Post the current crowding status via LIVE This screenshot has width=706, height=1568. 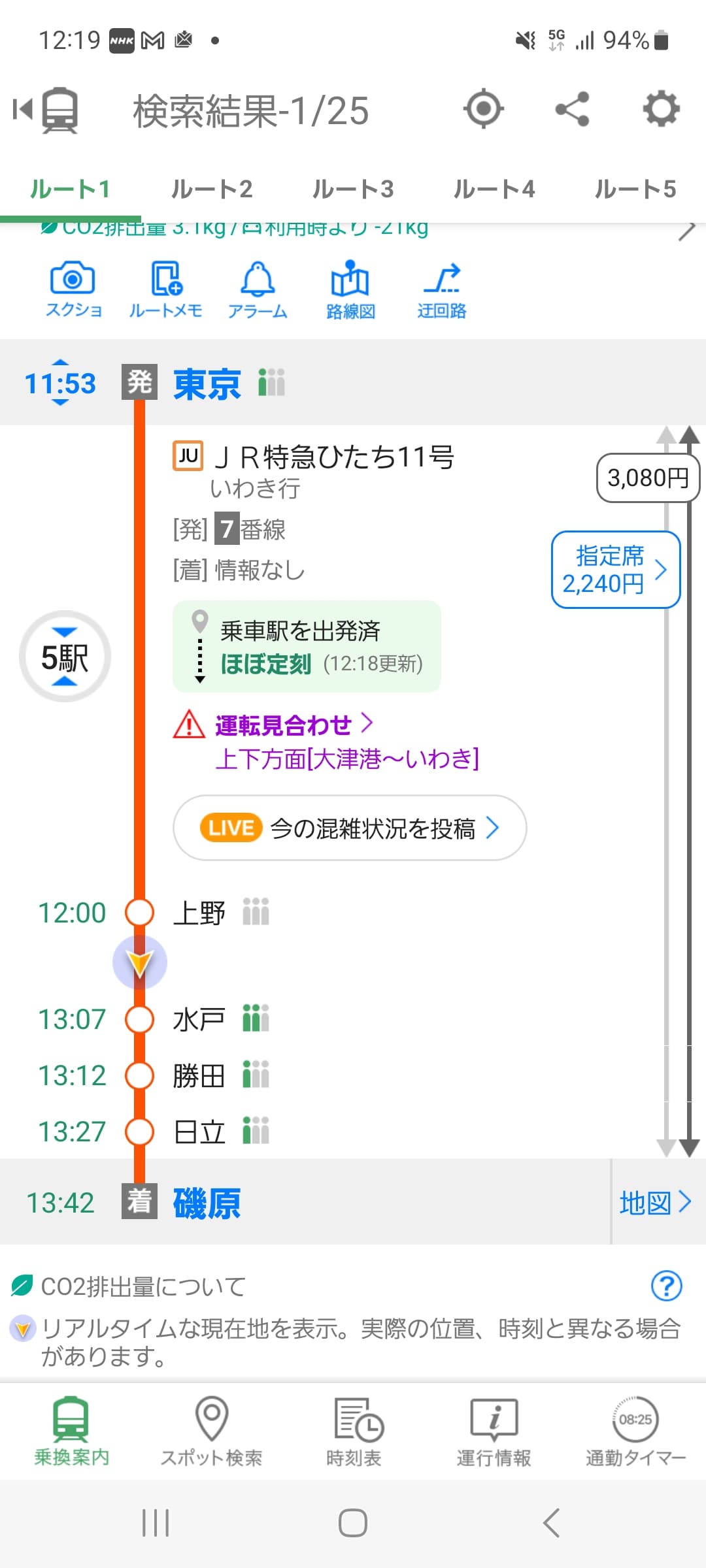click(x=350, y=828)
